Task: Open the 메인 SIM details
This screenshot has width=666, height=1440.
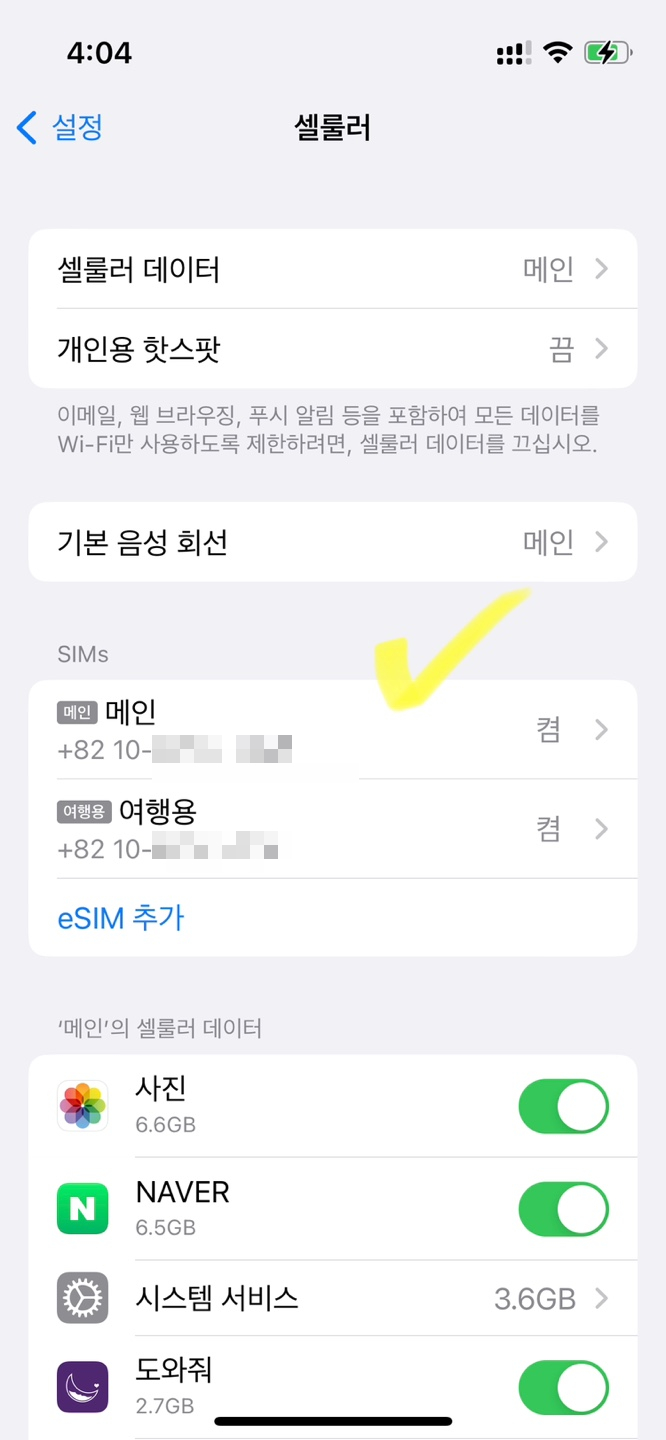Action: coord(333,730)
